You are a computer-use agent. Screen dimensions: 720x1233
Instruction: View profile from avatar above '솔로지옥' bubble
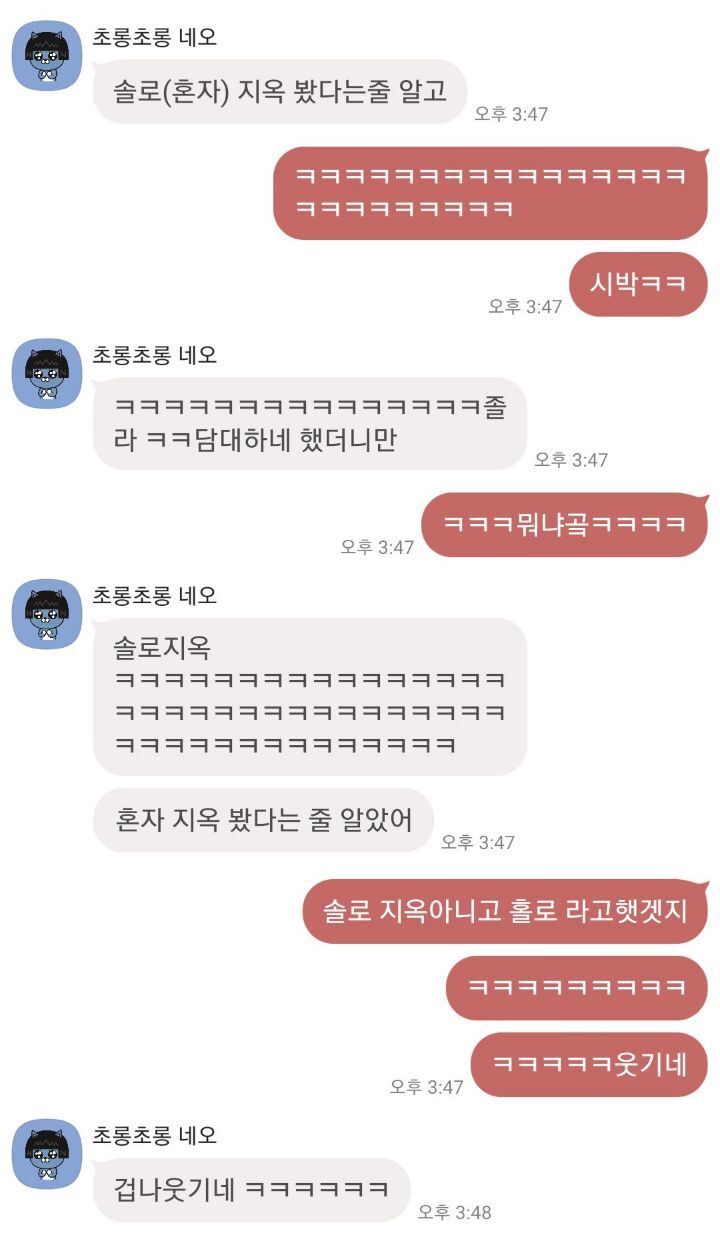click(x=46, y=614)
